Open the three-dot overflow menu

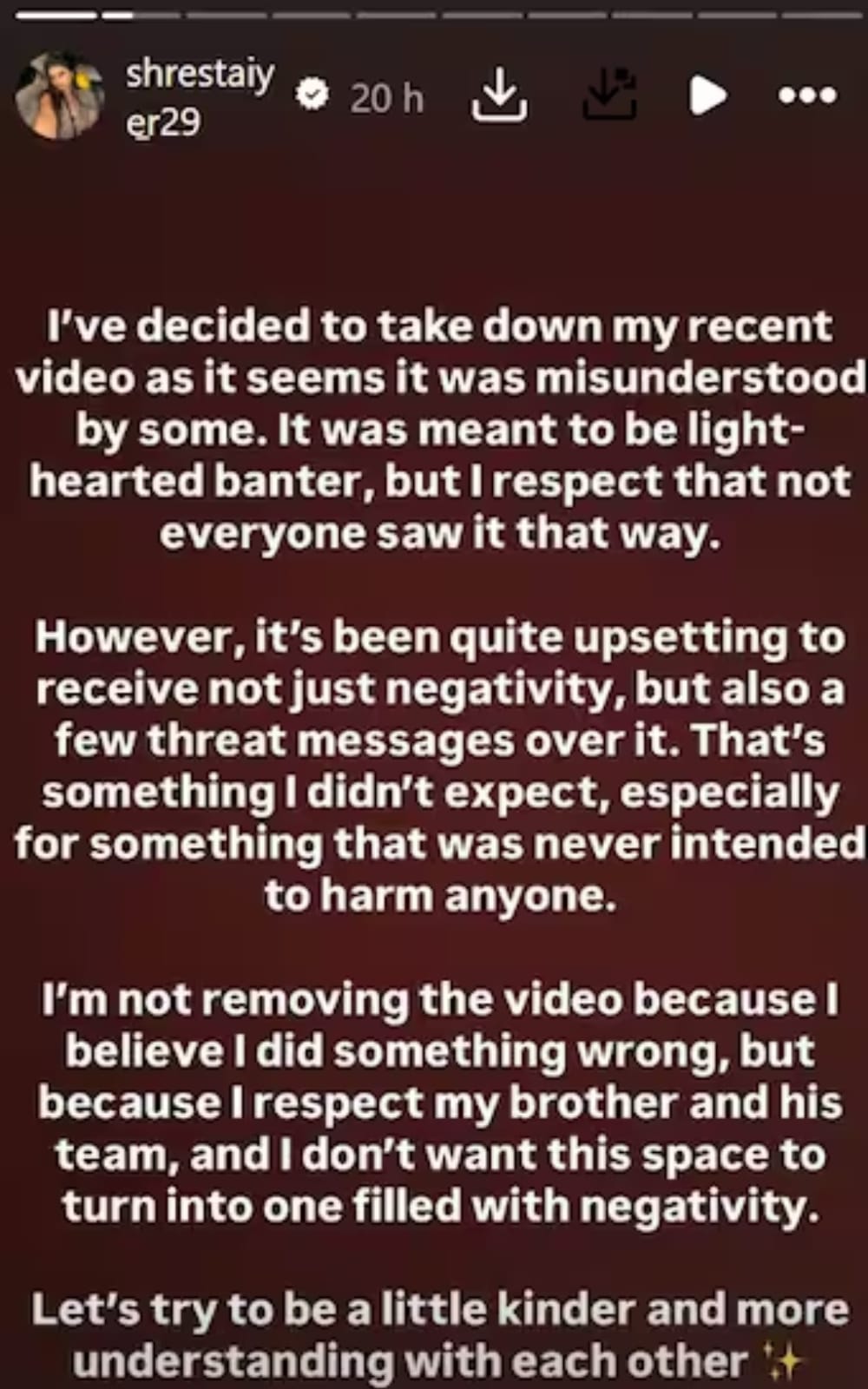click(x=807, y=95)
